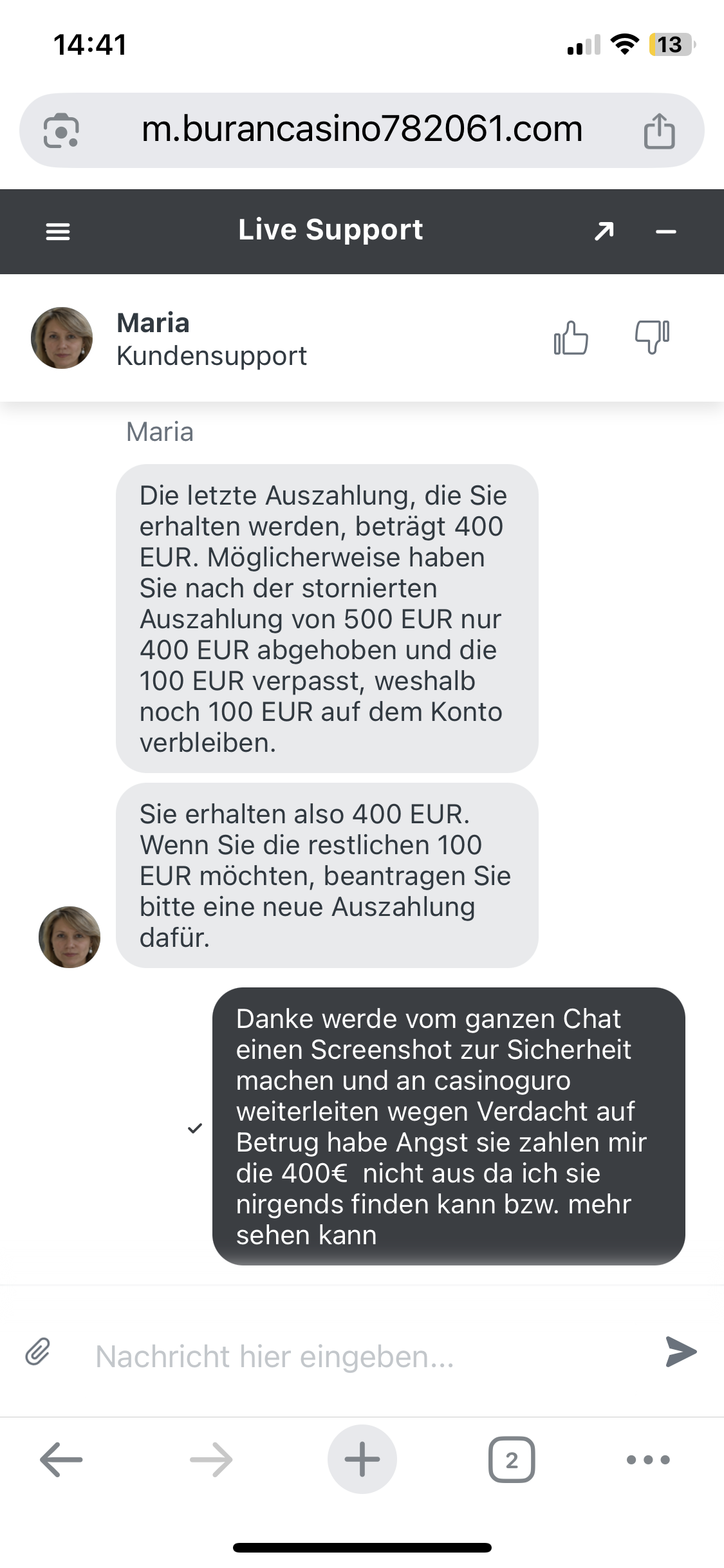Show the open tabs switcher
724x1568 pixels.
pos(512,1459)
